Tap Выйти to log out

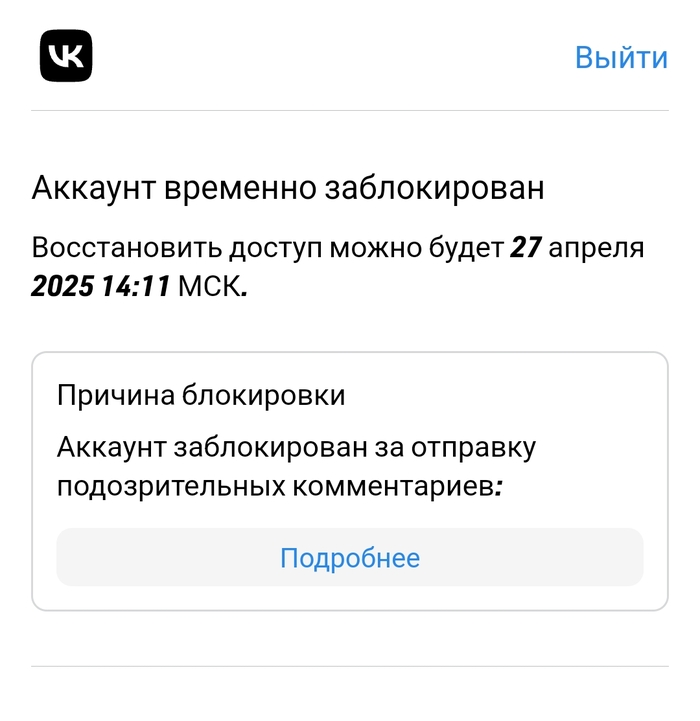(620, 57)
